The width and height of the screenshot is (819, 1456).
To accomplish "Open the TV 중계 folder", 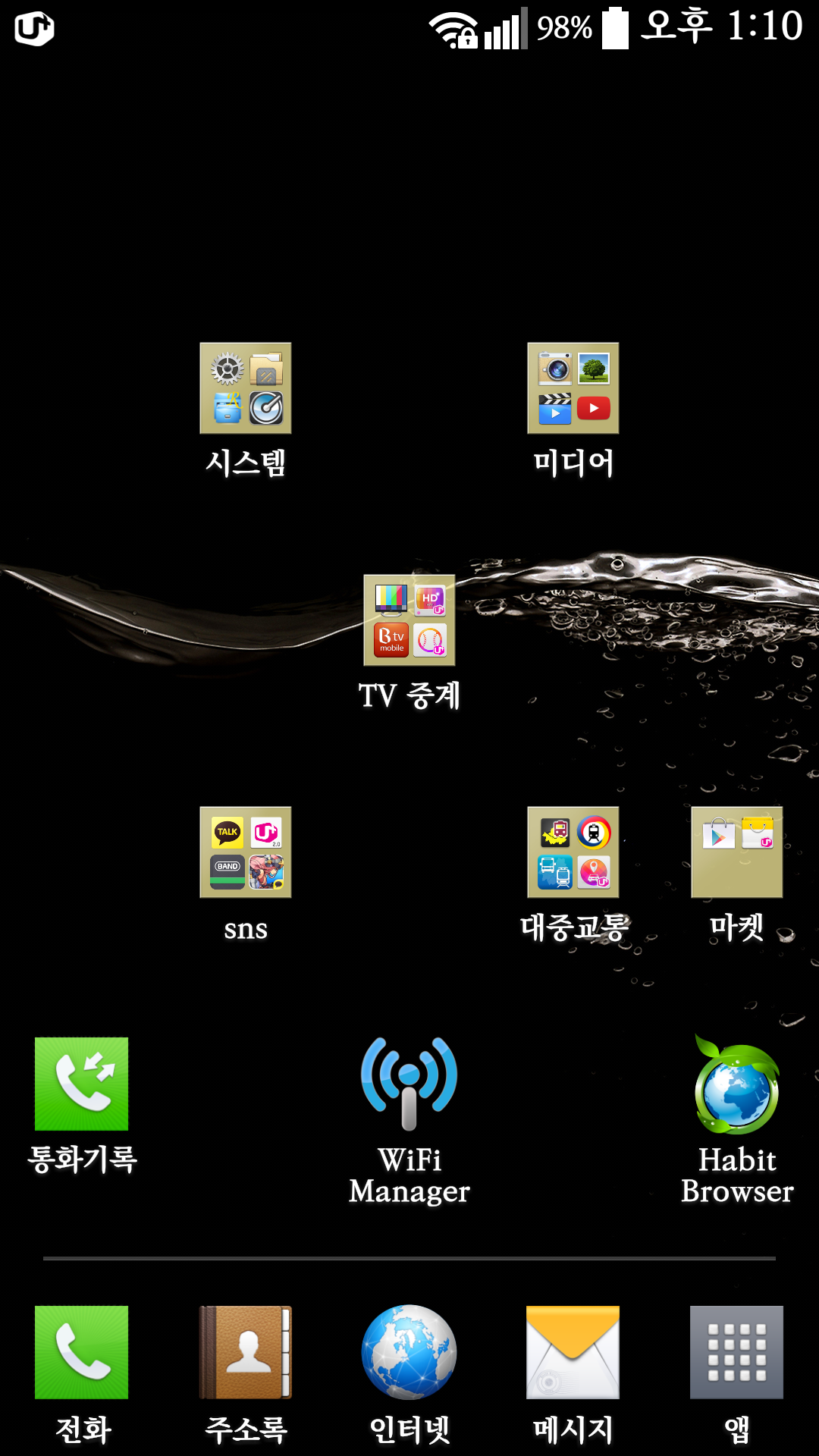I will (x=409, y=620).
